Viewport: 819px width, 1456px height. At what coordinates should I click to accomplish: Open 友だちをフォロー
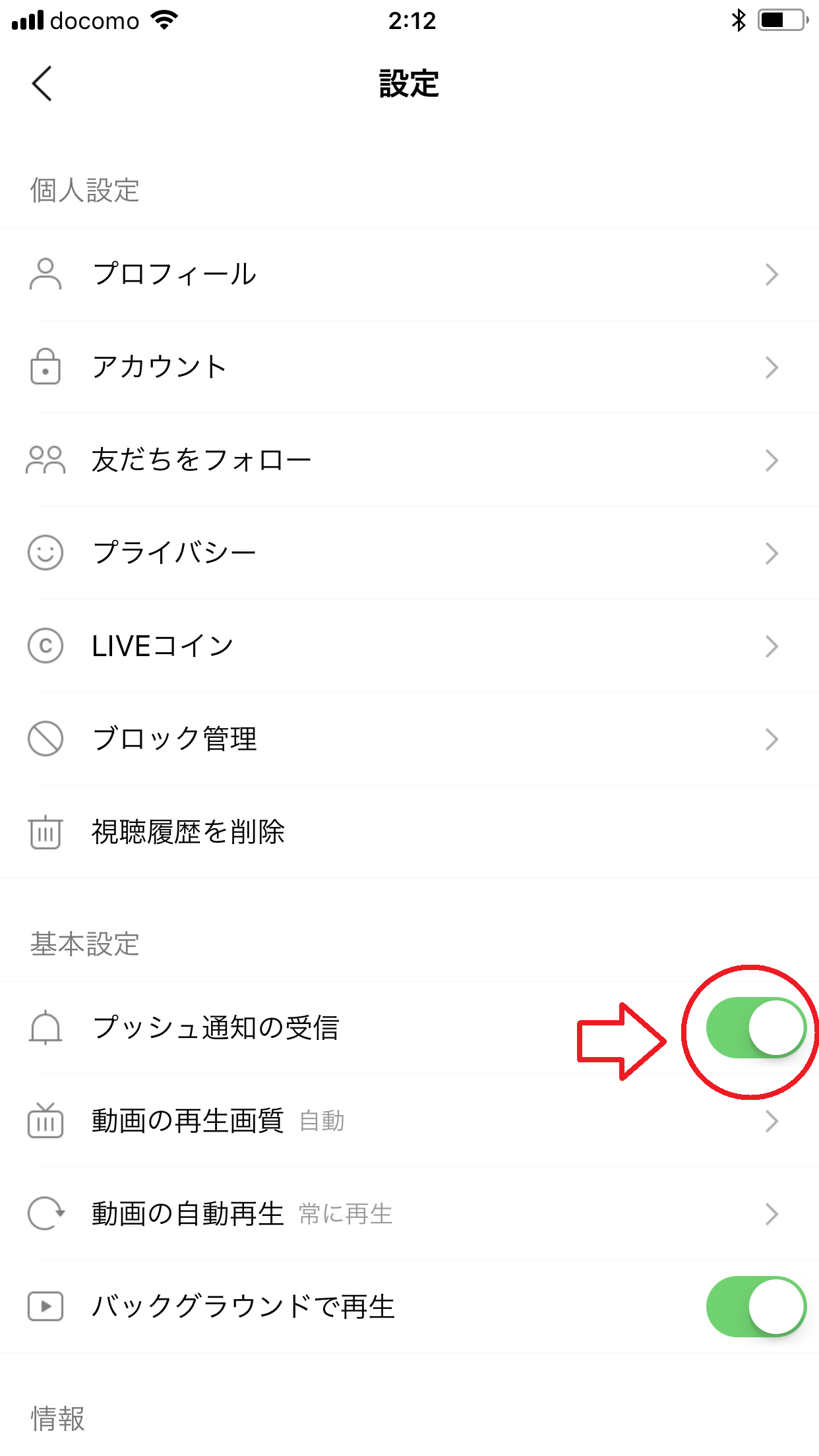pyautogui.click(x=409, y=460)
